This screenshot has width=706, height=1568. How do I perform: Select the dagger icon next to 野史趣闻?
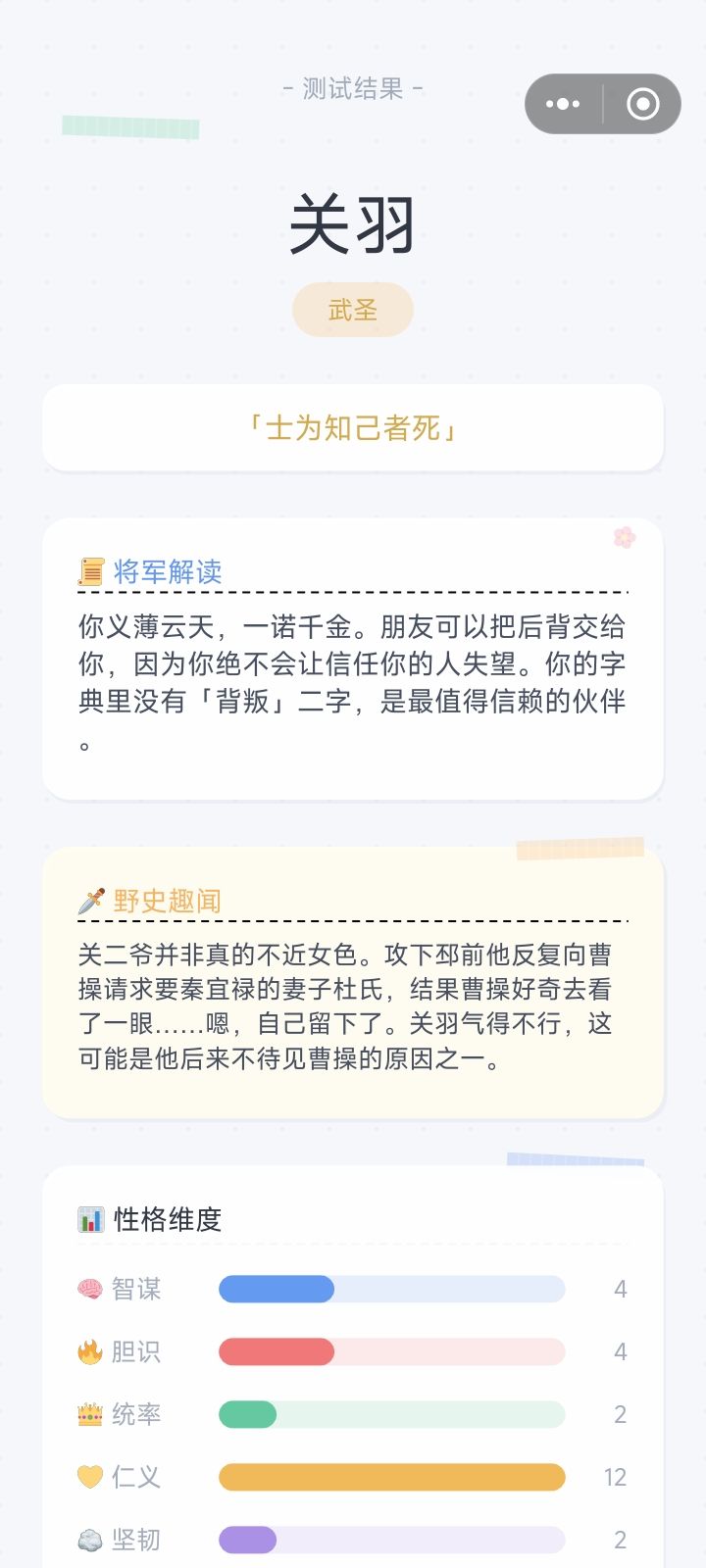click(x=91, y=899)
